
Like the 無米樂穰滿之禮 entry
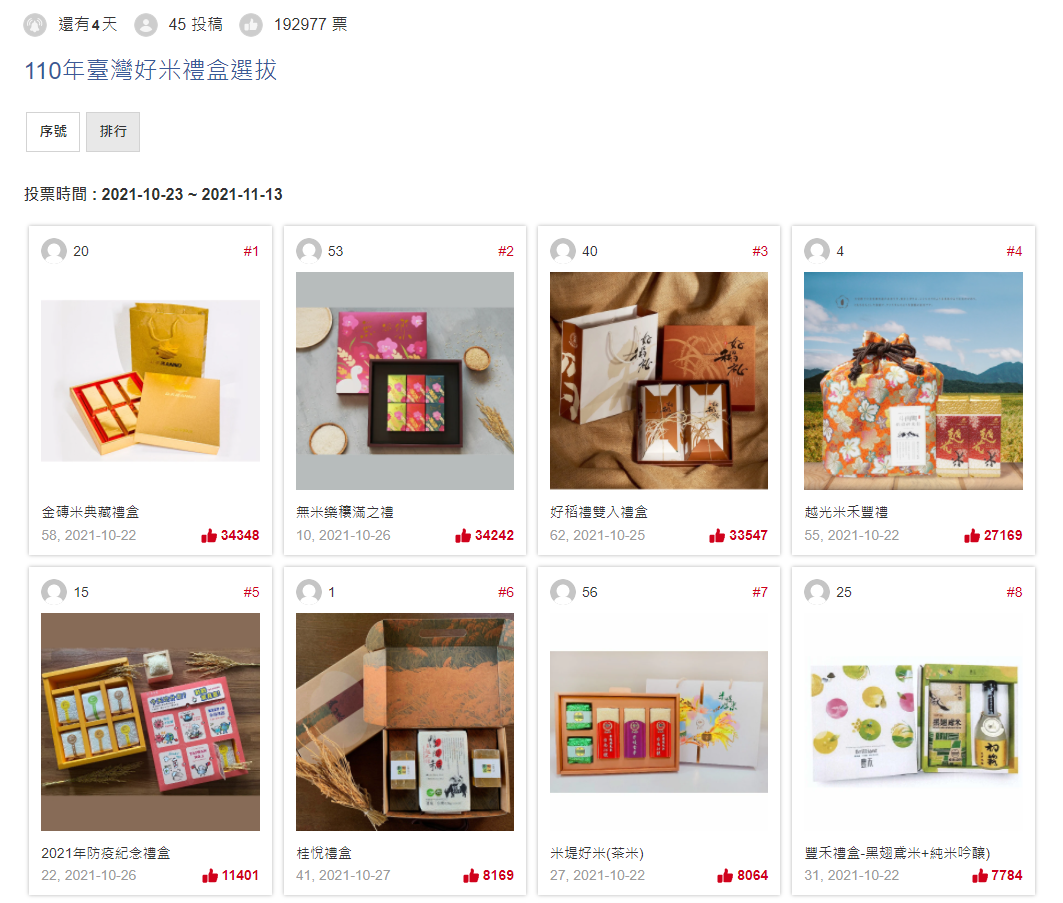[463, 535]
